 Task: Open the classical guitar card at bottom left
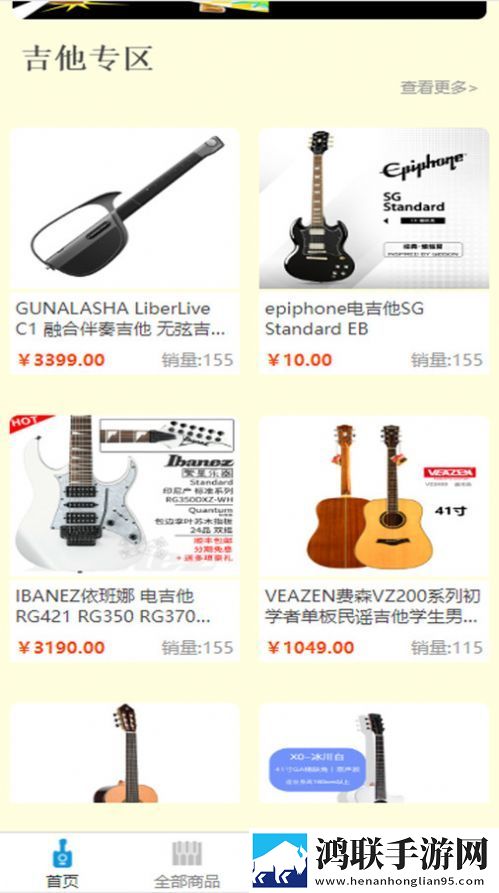click(125, 753)
